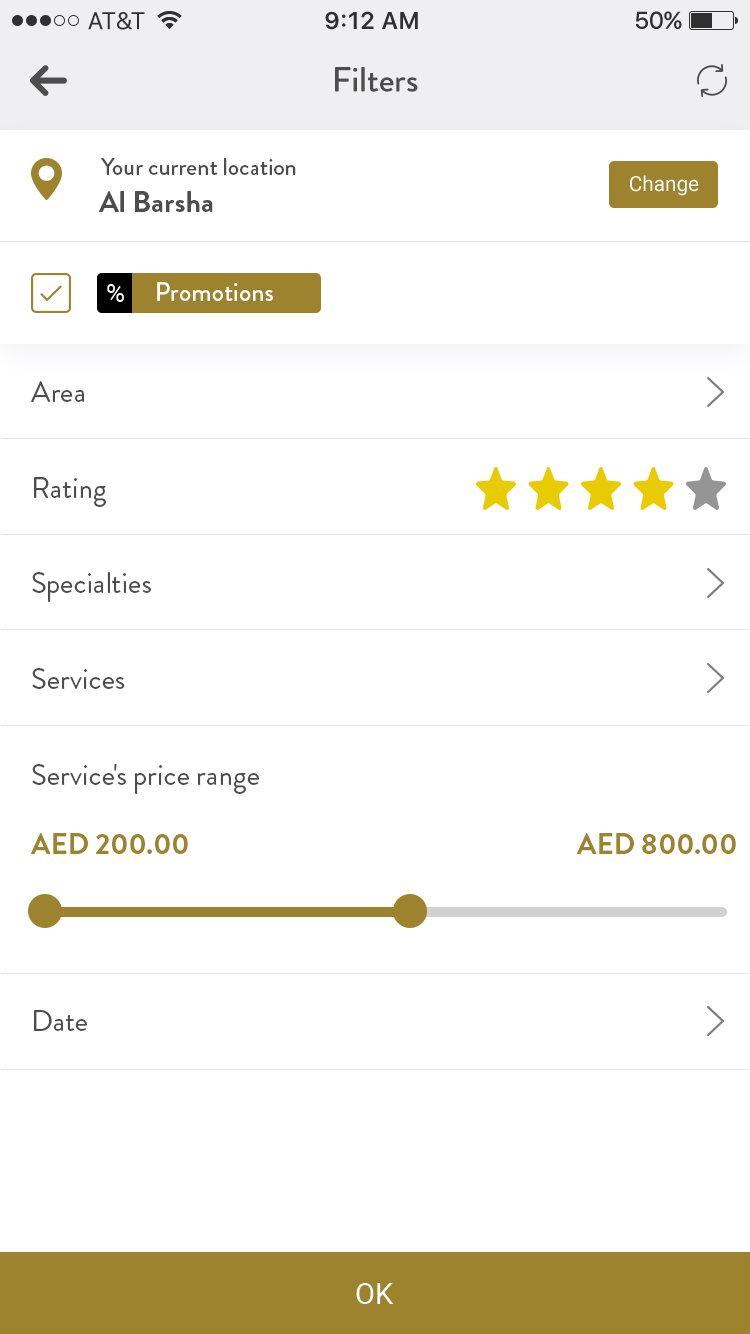Confirm filters with OK
Image resolution: width=750 pixels, height=1334 pixels.
coord(375,1293)
